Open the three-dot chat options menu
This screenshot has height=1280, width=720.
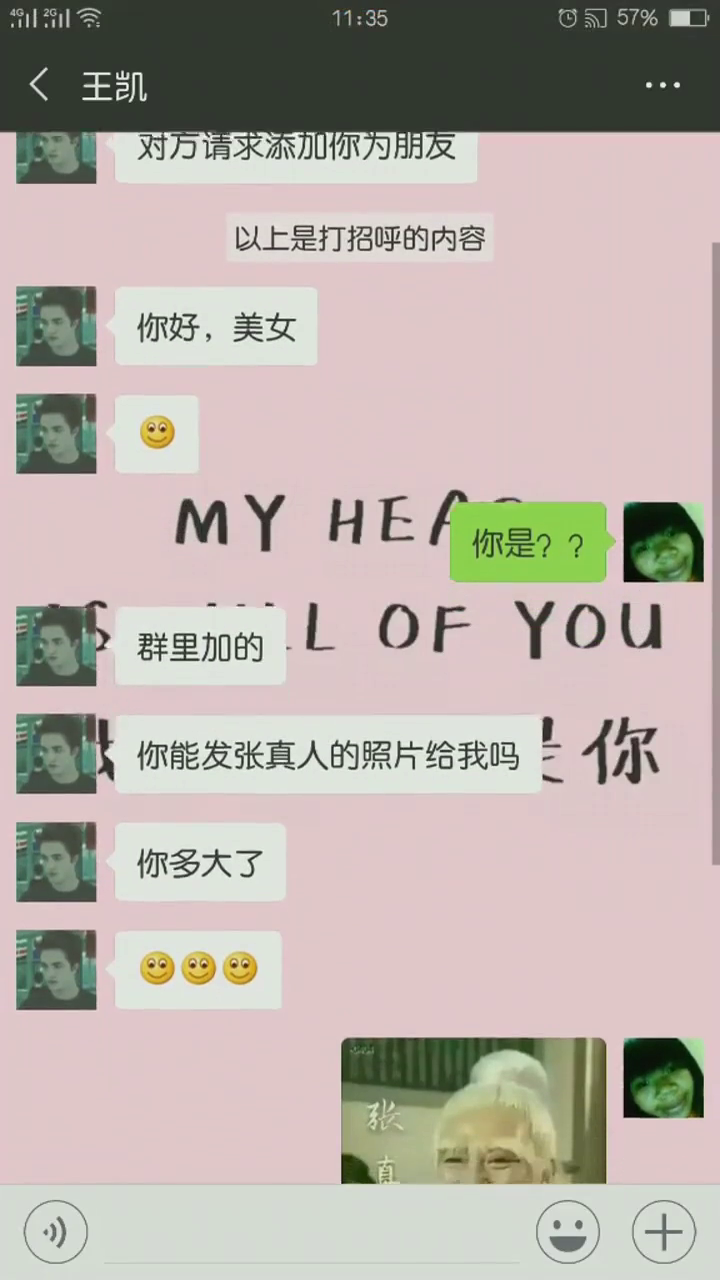click(662, 86)
